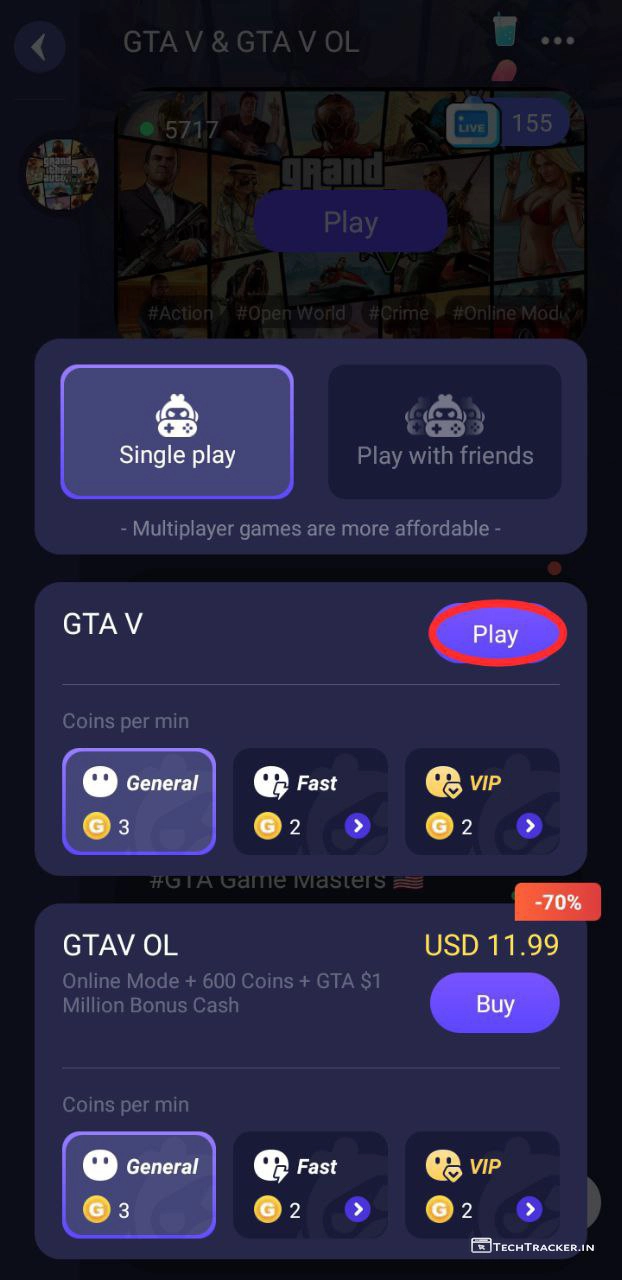Choose General speed under GTAV OL
Screen dimensions: 622x1280
click(139, 1184)
